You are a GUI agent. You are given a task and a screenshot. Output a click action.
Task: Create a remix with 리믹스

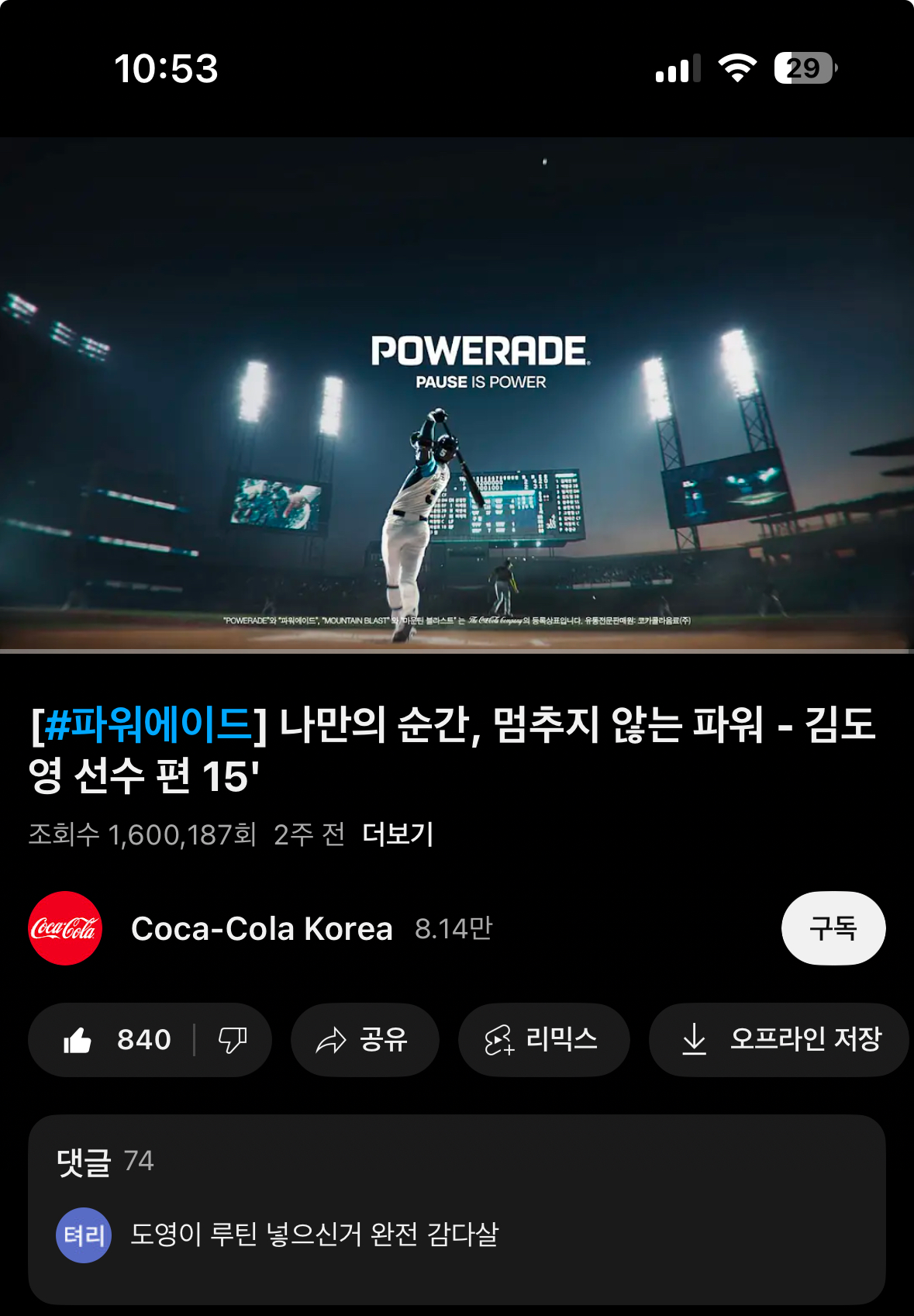543,1040
